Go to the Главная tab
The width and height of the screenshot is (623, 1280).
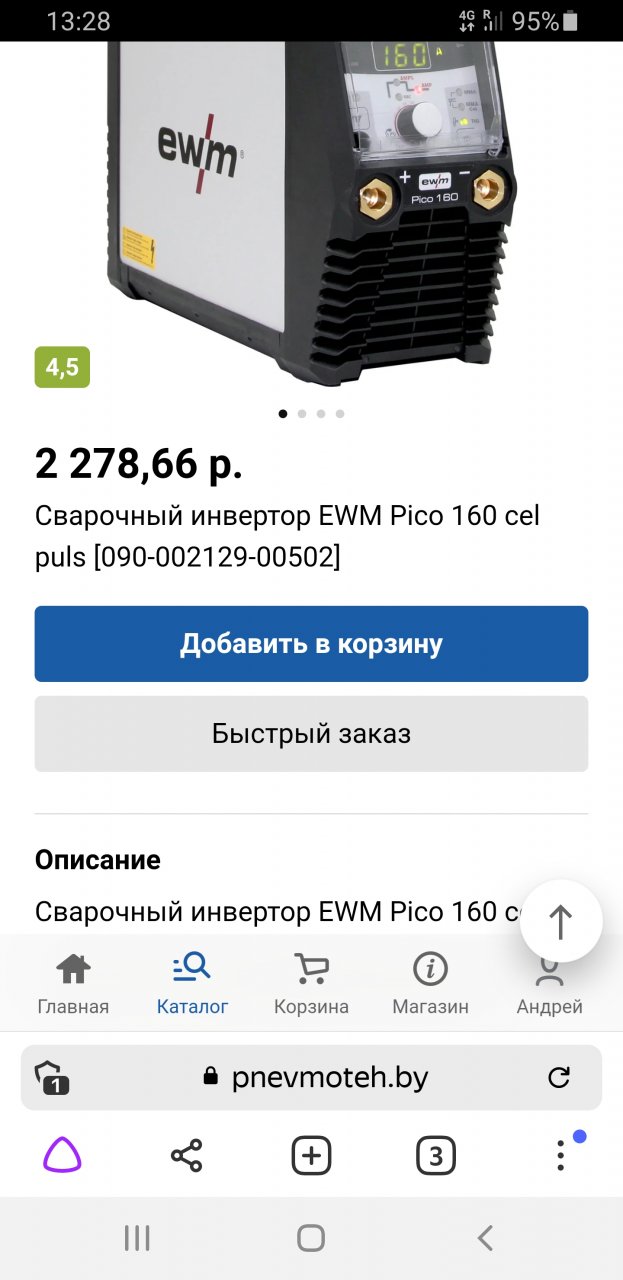(x=73, y=984)
